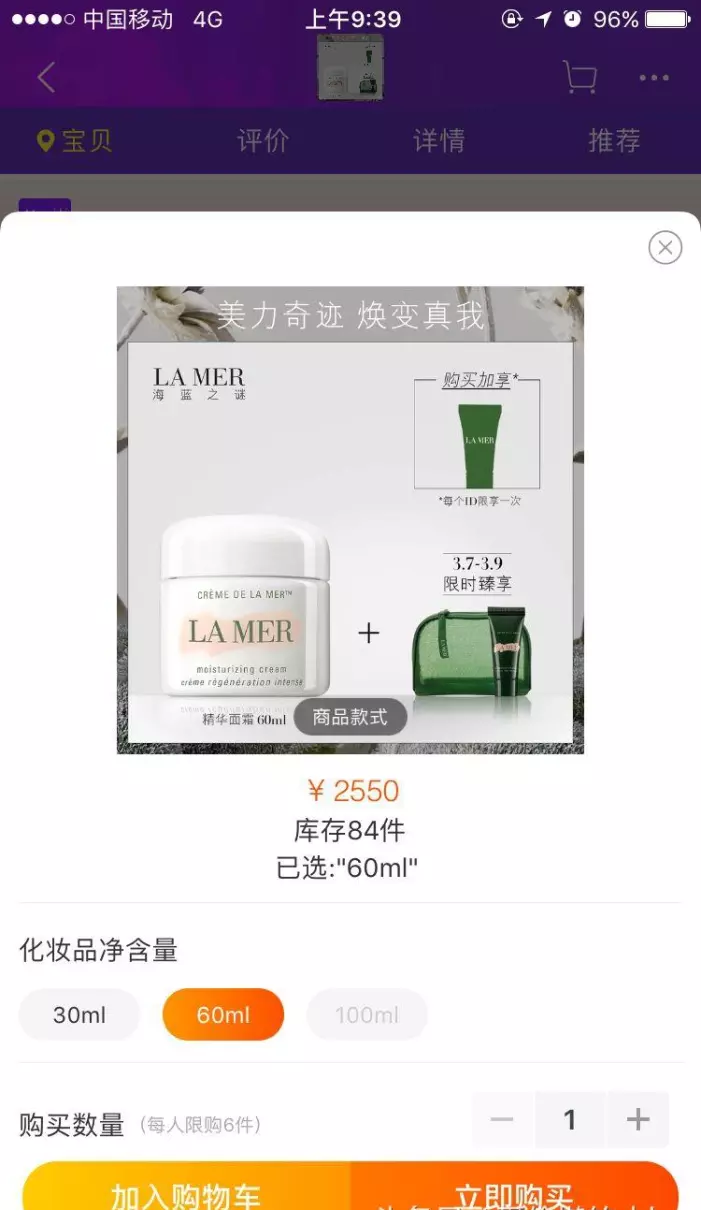The height and width of the screenshot is (1210, 701).
Task: Select the 30ml size option
Action: [x=79, y=1015]
